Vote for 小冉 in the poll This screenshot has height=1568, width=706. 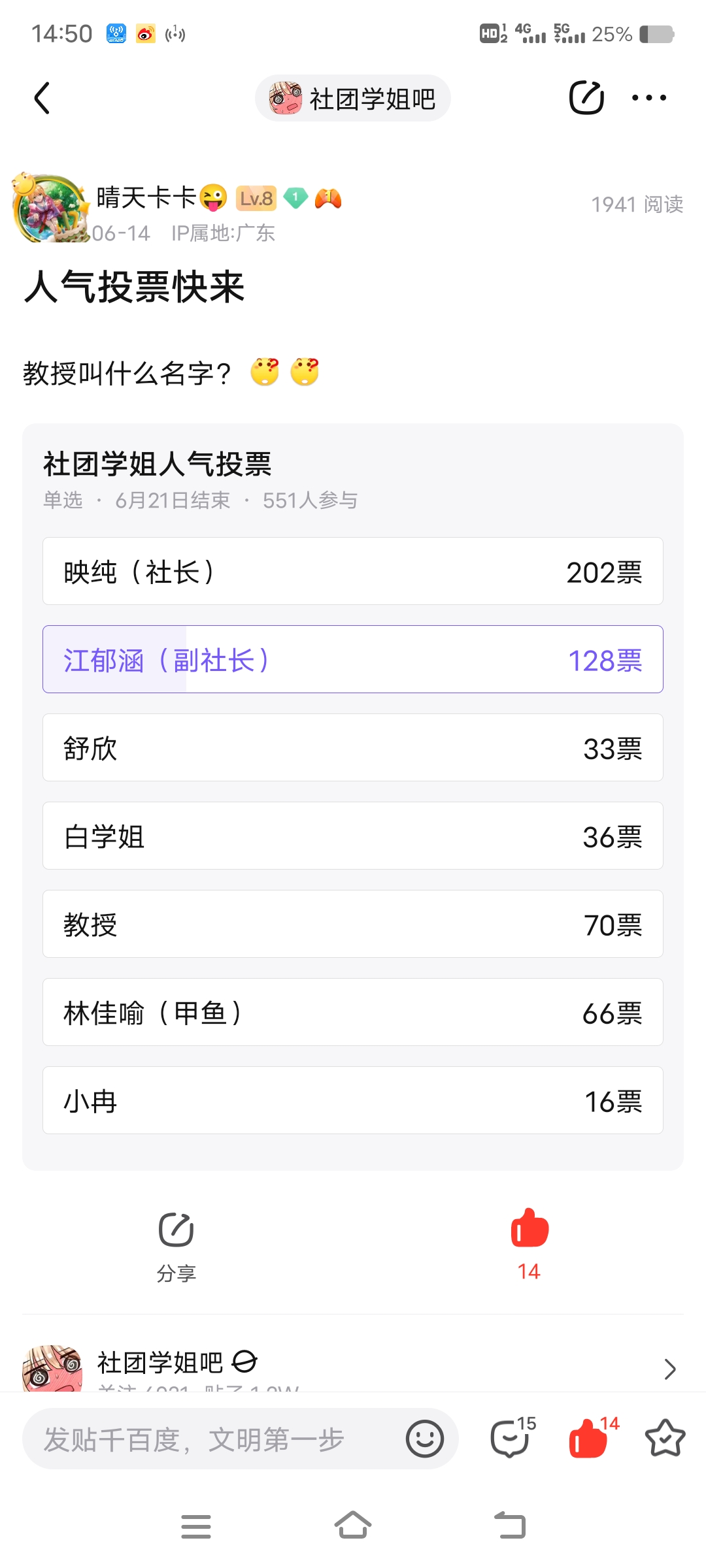tap(353, 1100)
